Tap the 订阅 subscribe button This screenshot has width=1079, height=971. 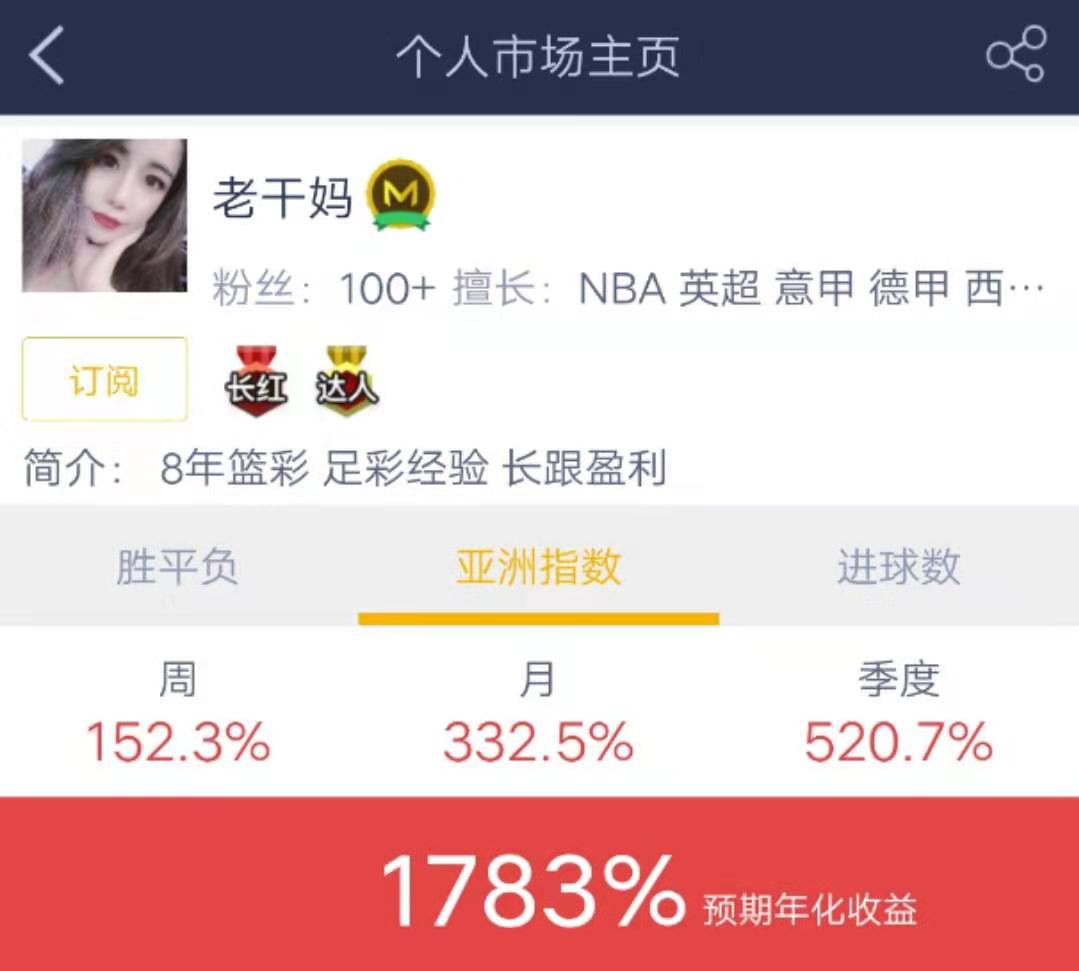tap(105, 380)
